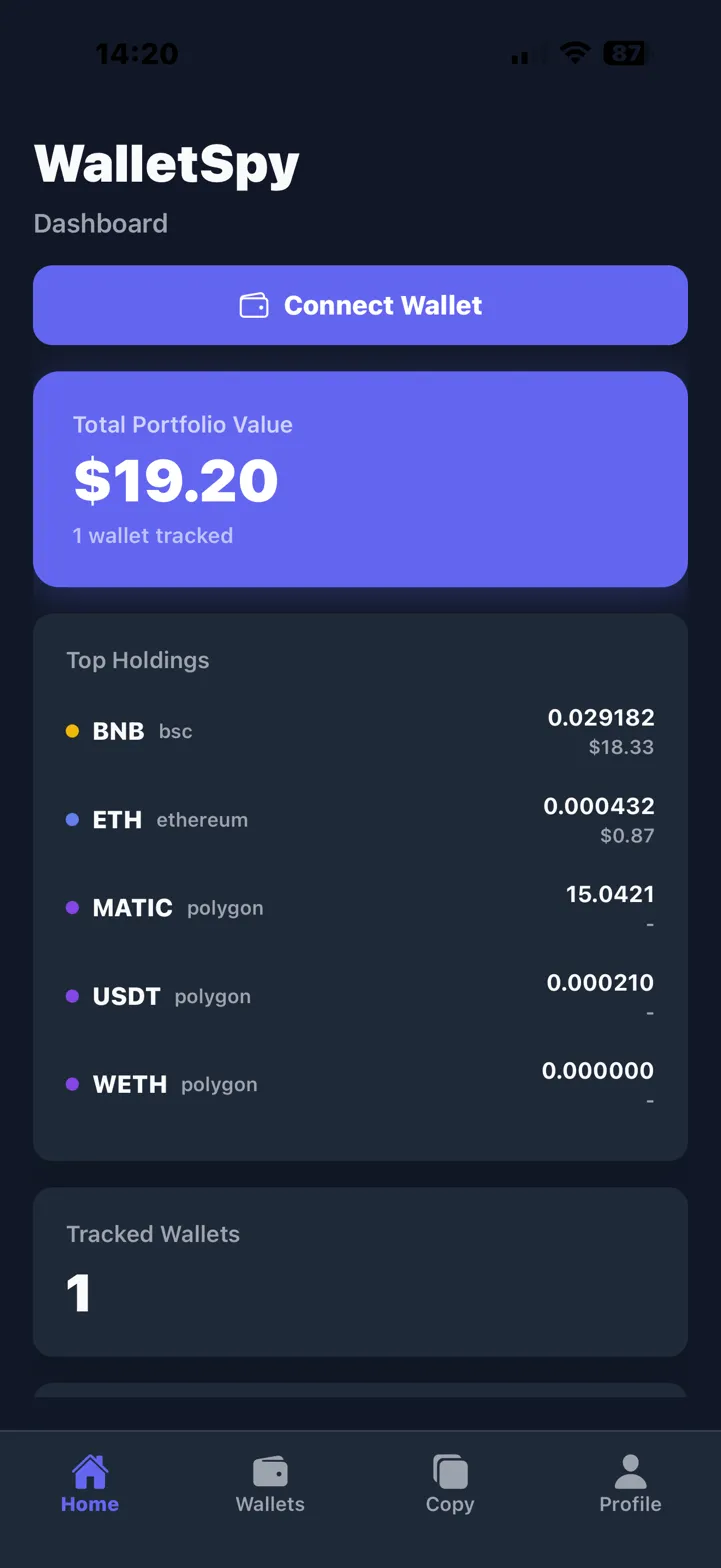This screenshot has width=721, height=1568.
Task: Open the Wallets icon in bottom navigation
Action: click(x=270, y=1470)
